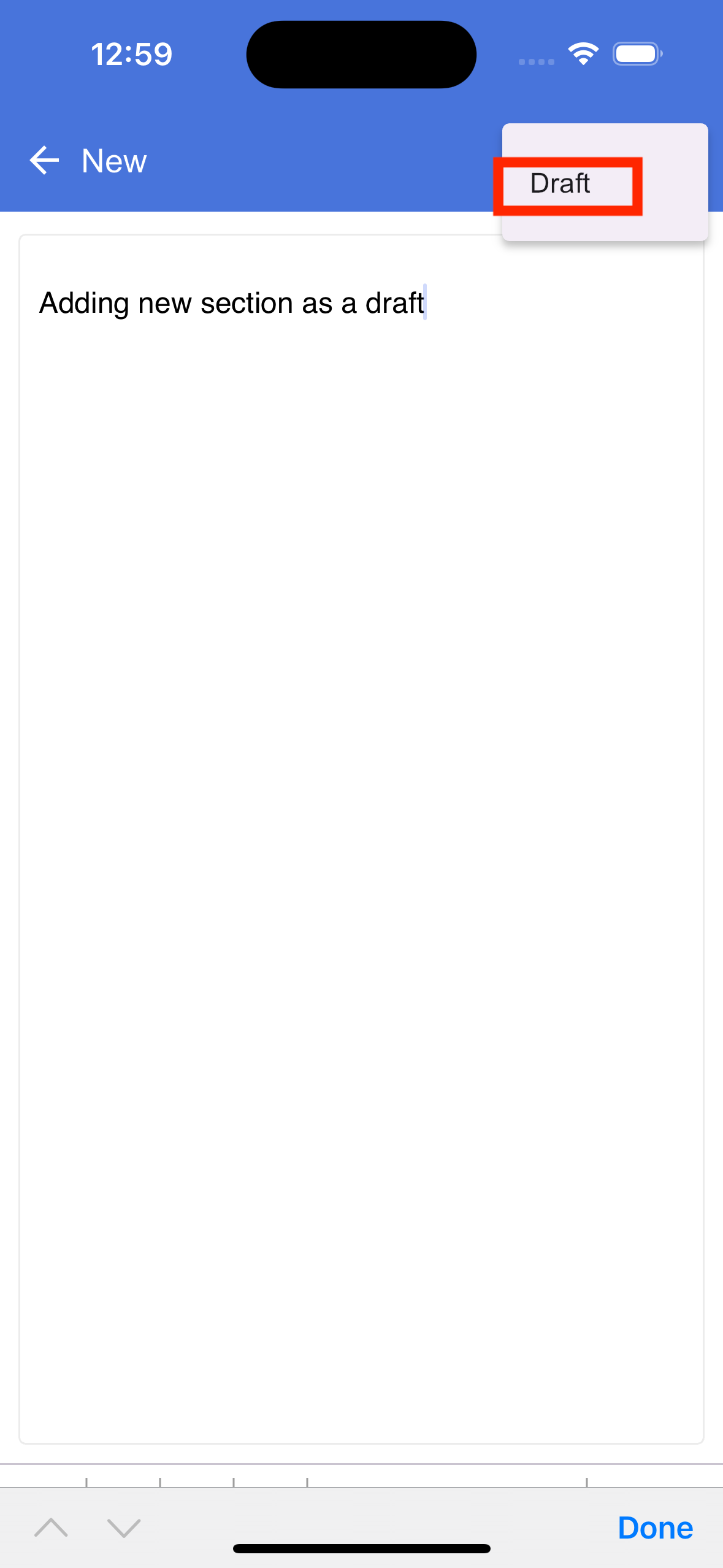Jump to previous field with up chevron
This screenshot has height=1568, width=723.
click(x=52, y=1528)
